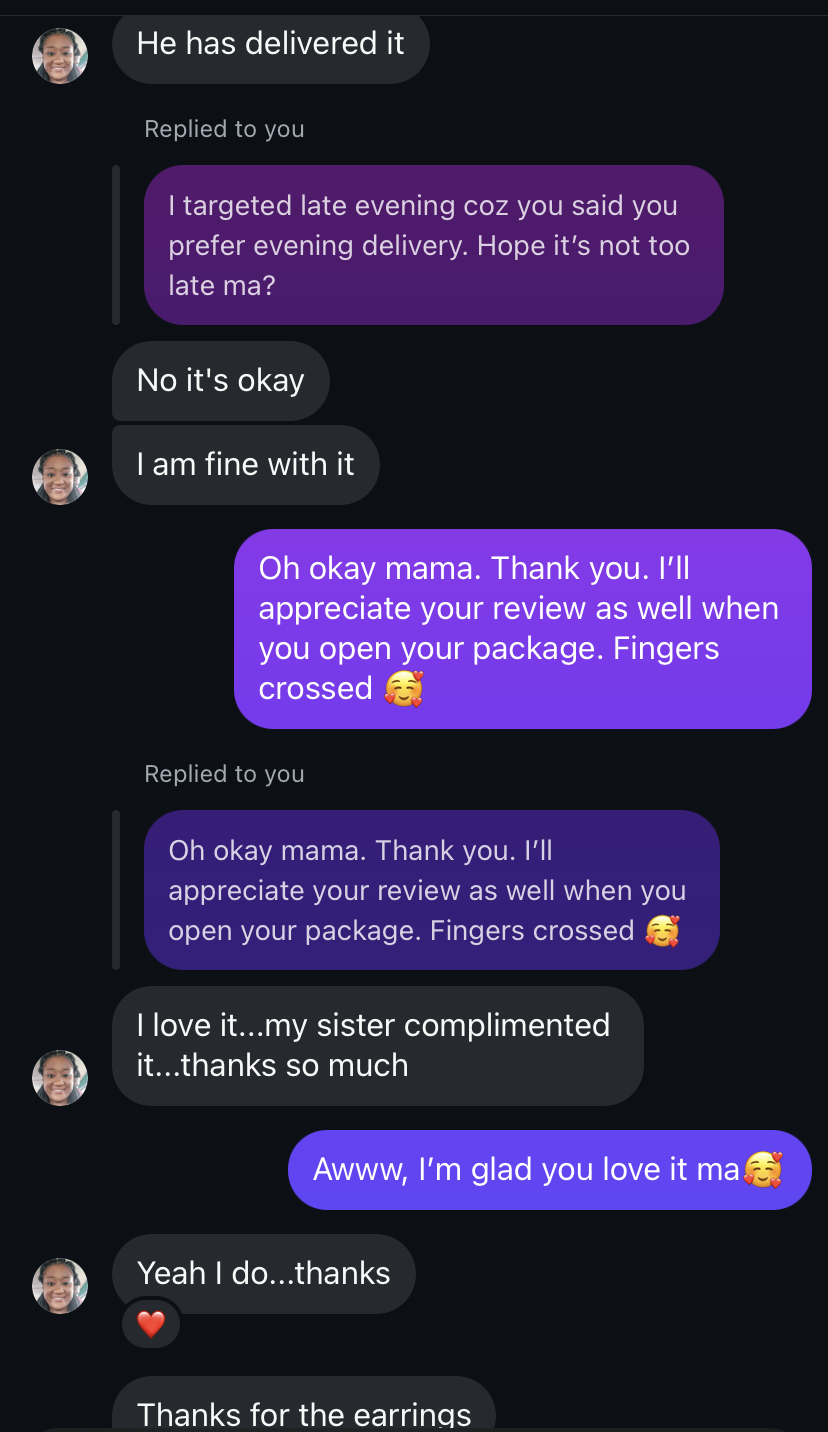Tap the red heart emoji message
Image resolution: width=828 pixels, height=1432 pixels.
coord(150,1324)
